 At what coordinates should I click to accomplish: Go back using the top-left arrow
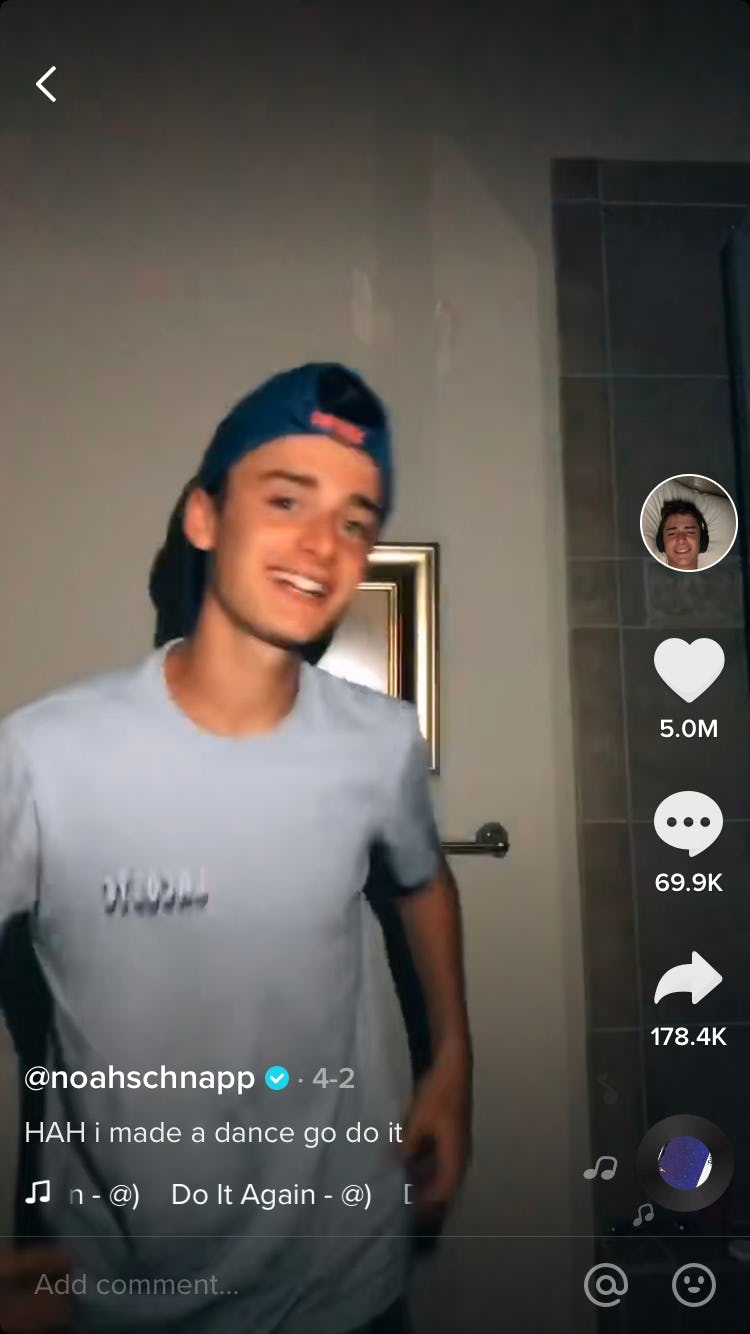pyautogui.click(x=46, y=85)
